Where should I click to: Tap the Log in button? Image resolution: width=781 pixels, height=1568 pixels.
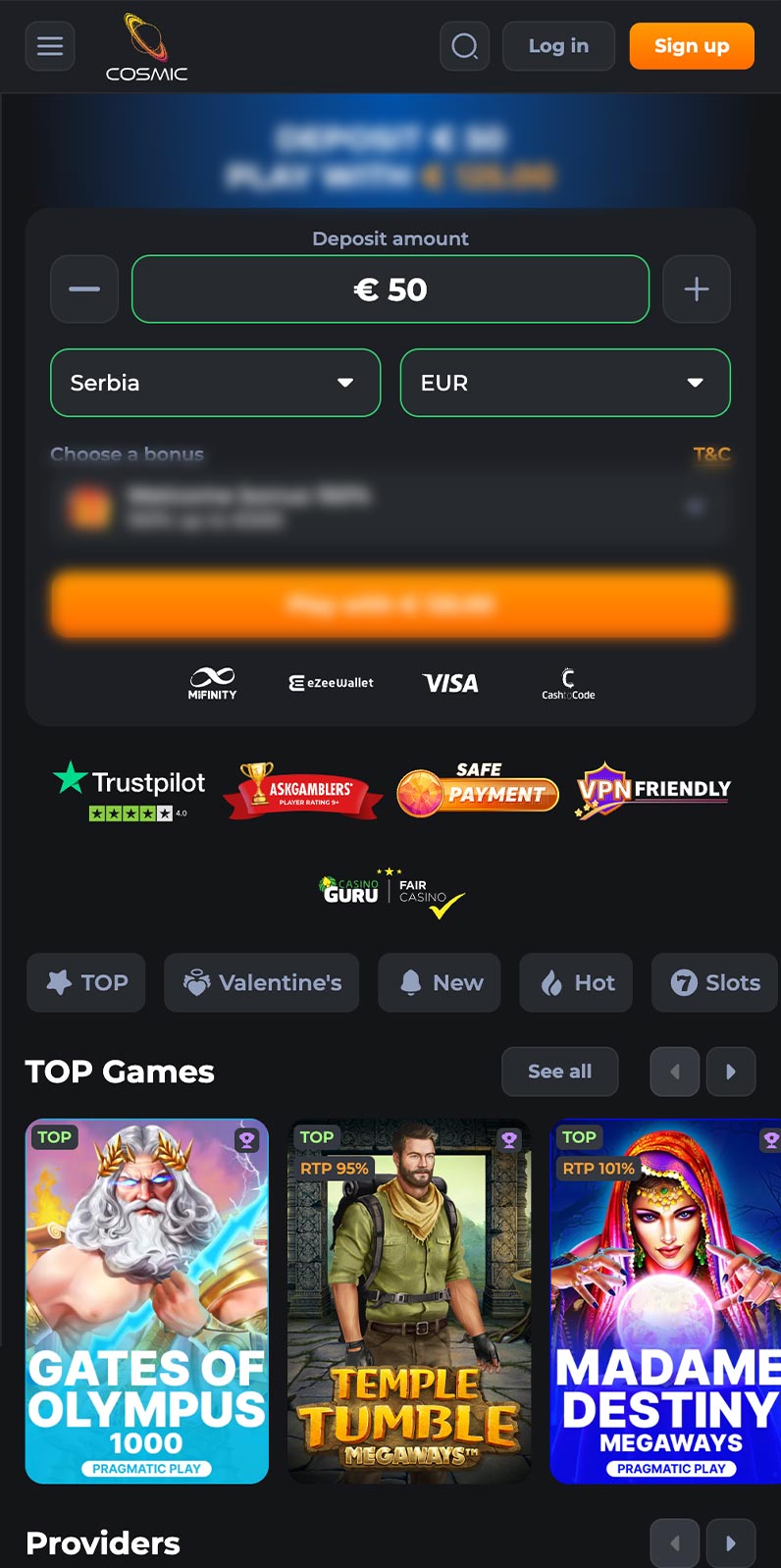[x=558, y=46]
